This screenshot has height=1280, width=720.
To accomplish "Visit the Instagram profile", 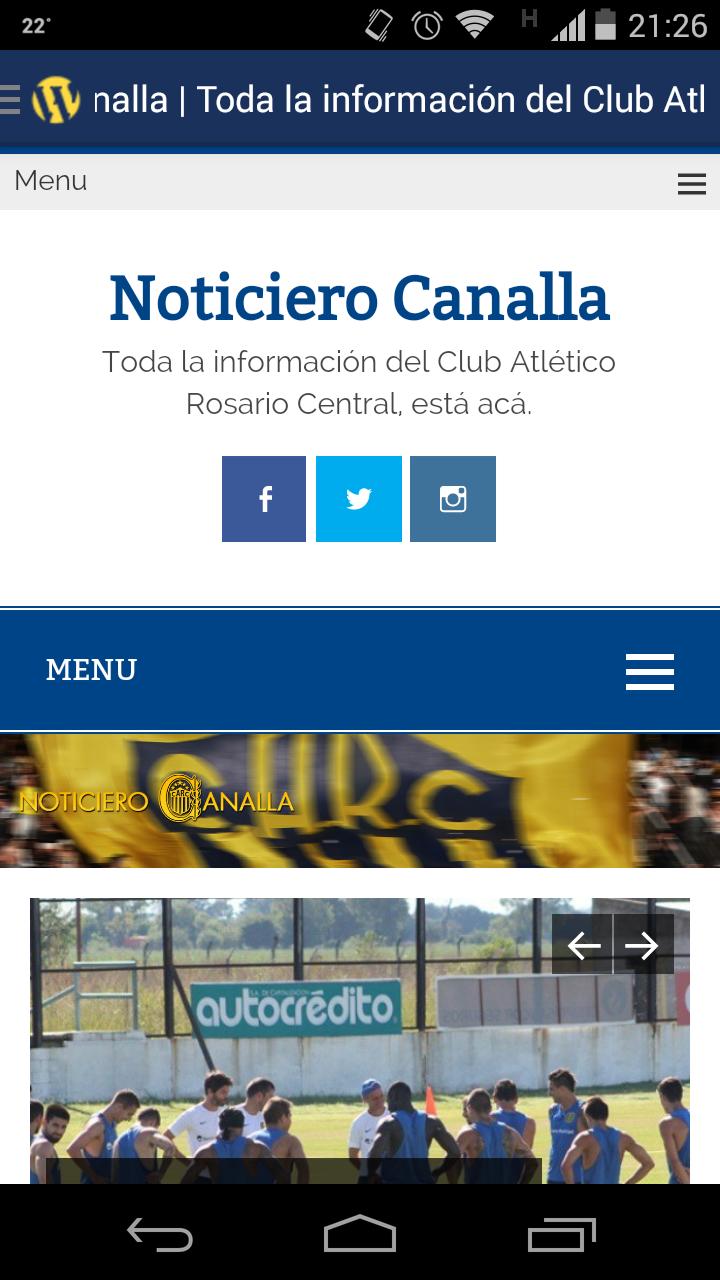I will click(x=453, y=499).
